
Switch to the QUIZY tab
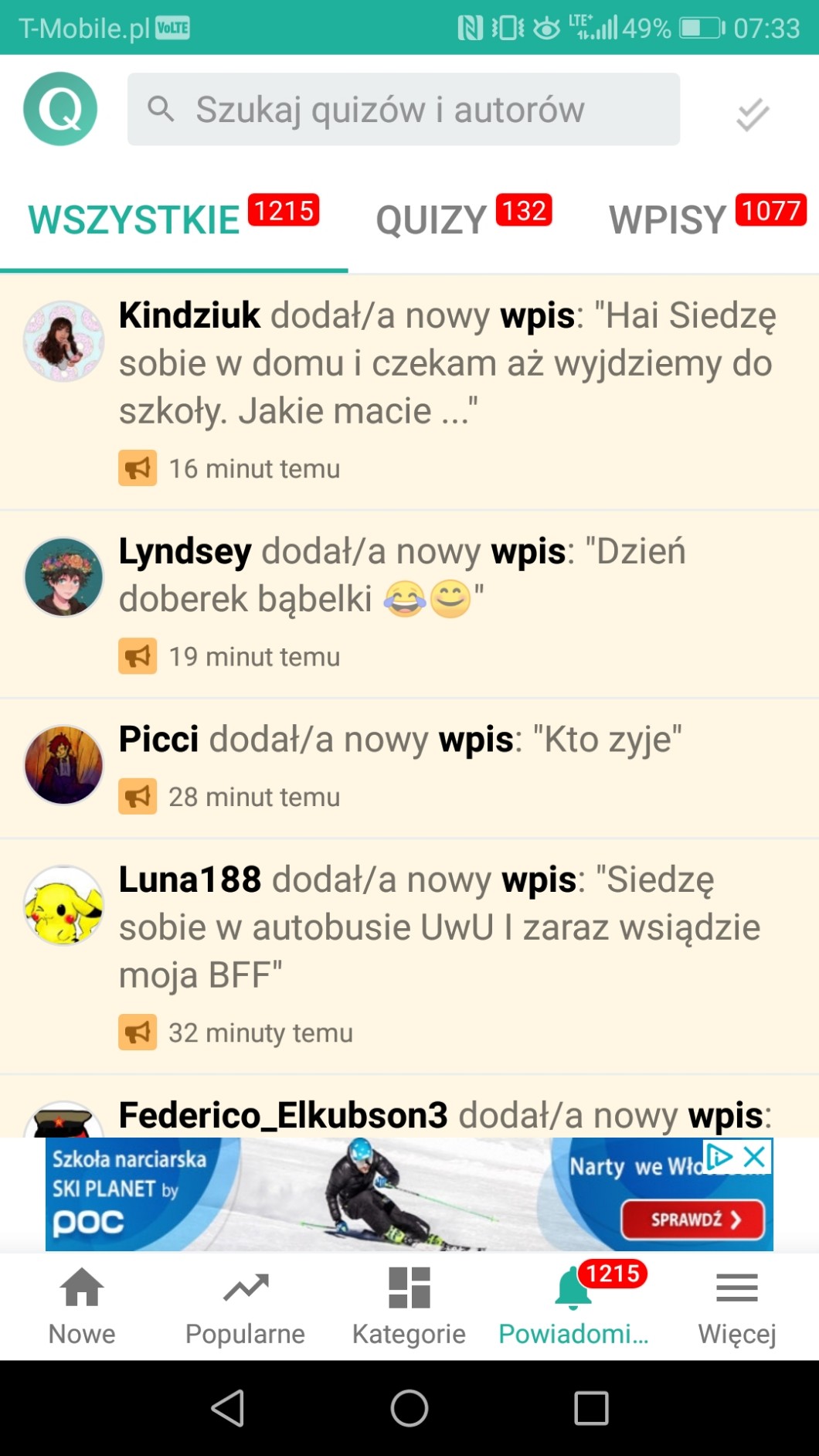[x=464, y=219]
